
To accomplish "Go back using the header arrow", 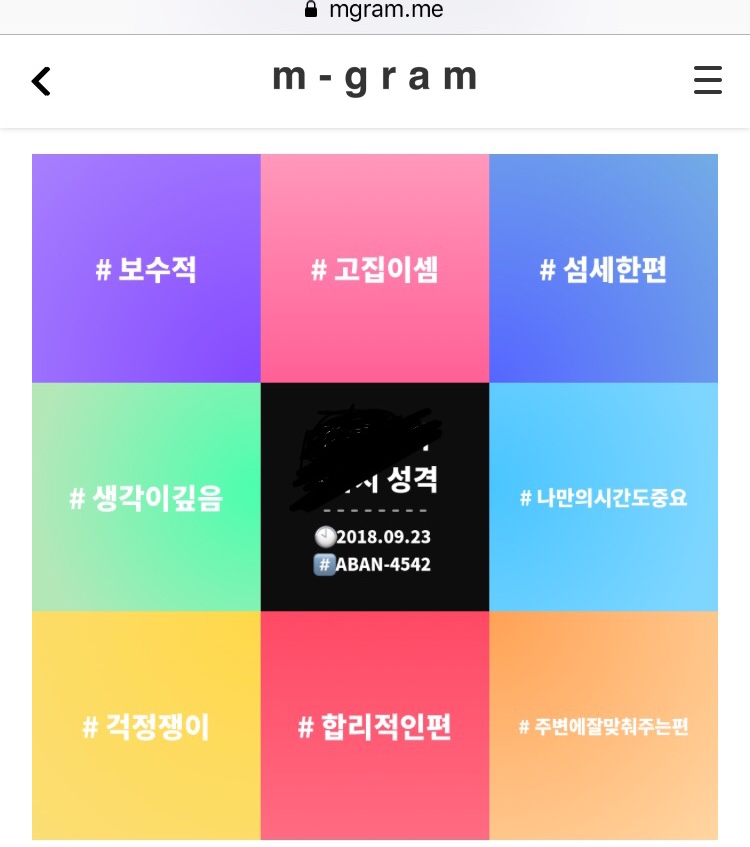I will pyautogui.click(x=41, y=81).
